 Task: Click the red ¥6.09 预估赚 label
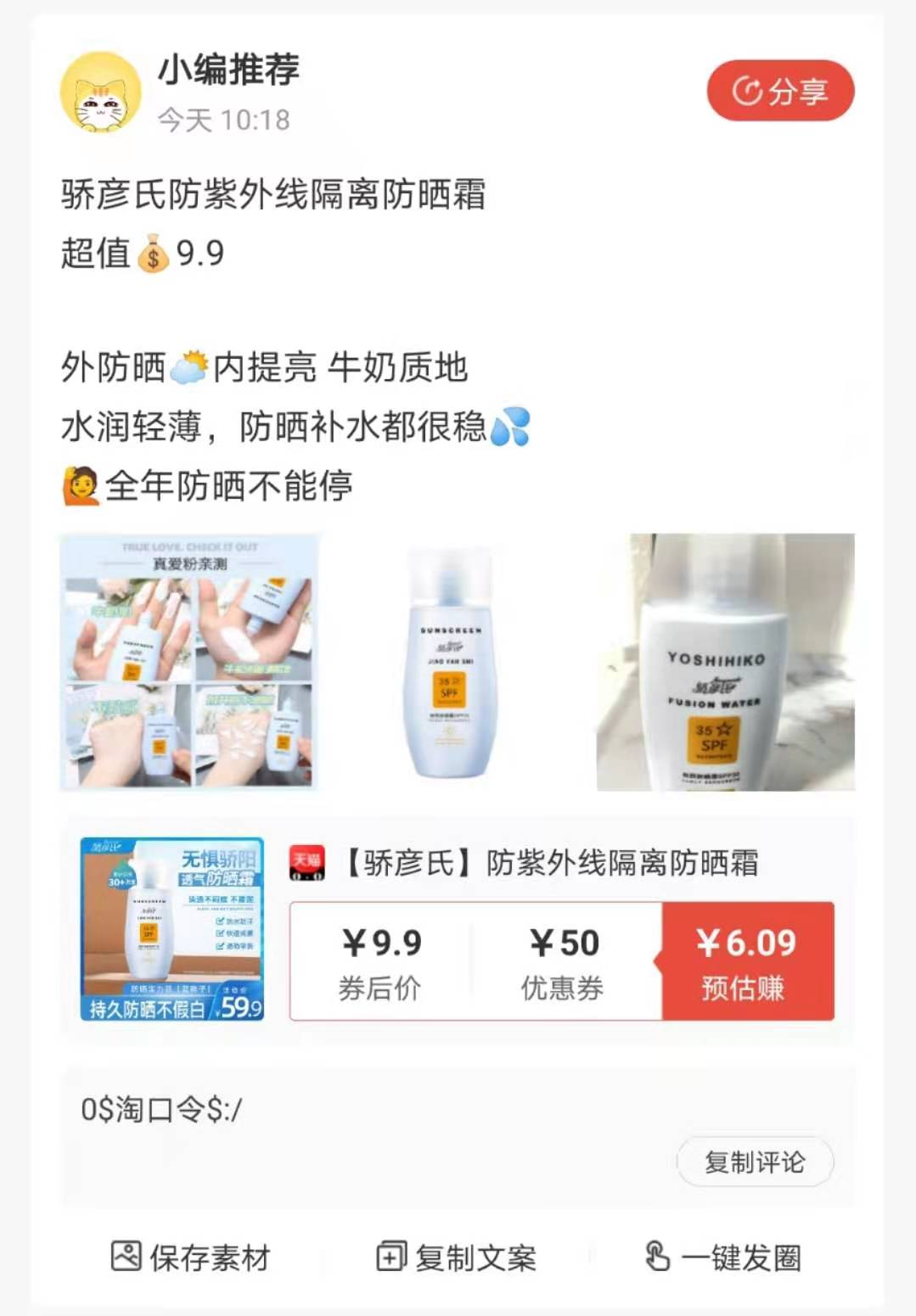pos(745,960)
